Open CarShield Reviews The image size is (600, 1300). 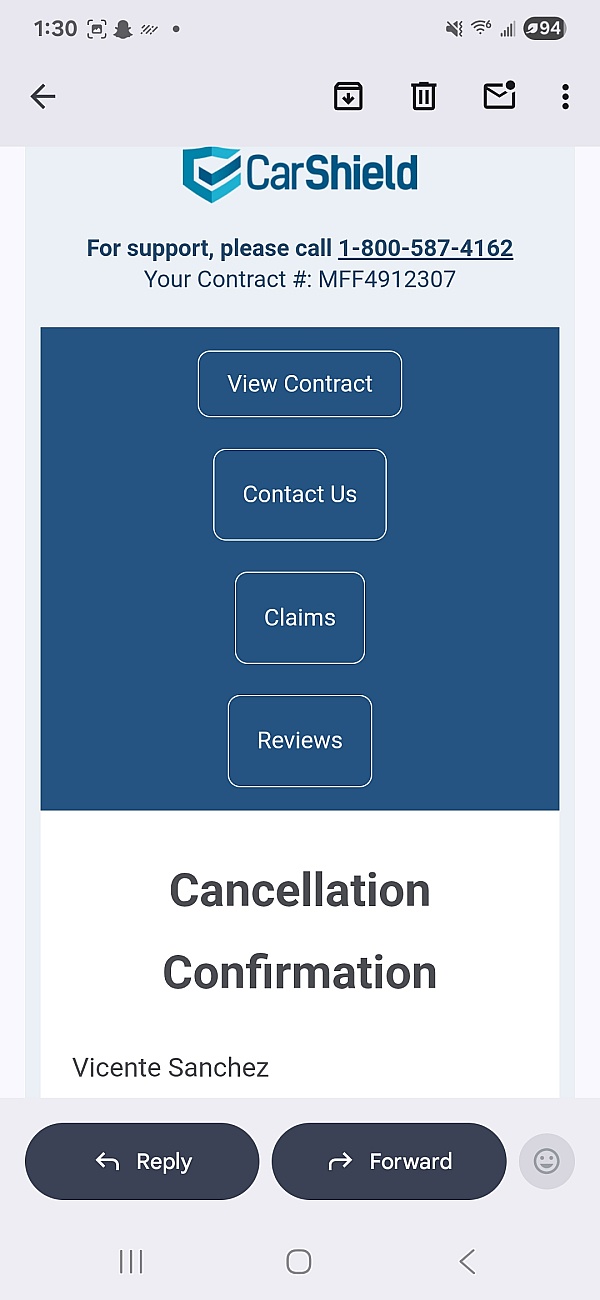point(300,740)
